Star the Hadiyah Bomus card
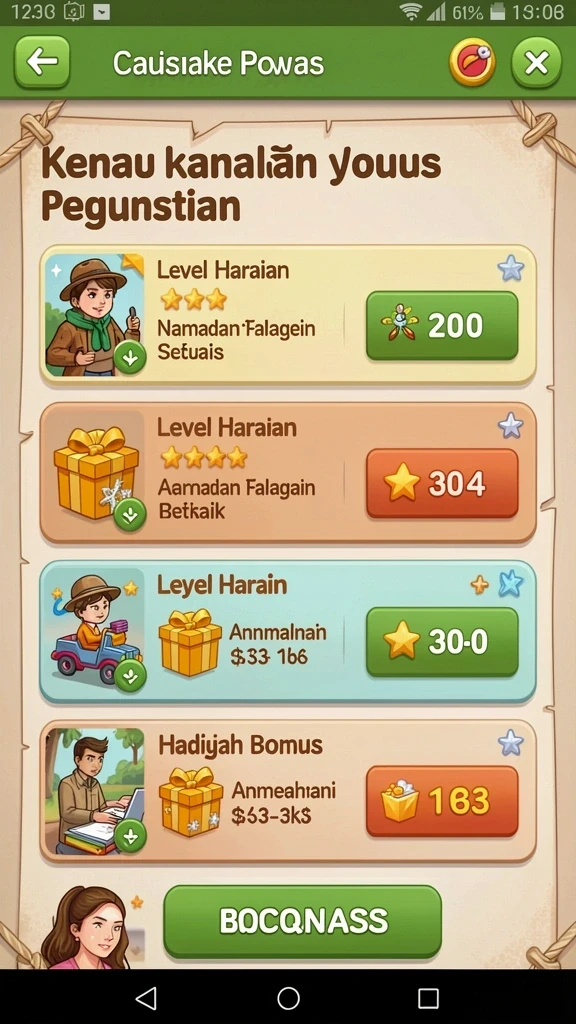 point(511,743)
